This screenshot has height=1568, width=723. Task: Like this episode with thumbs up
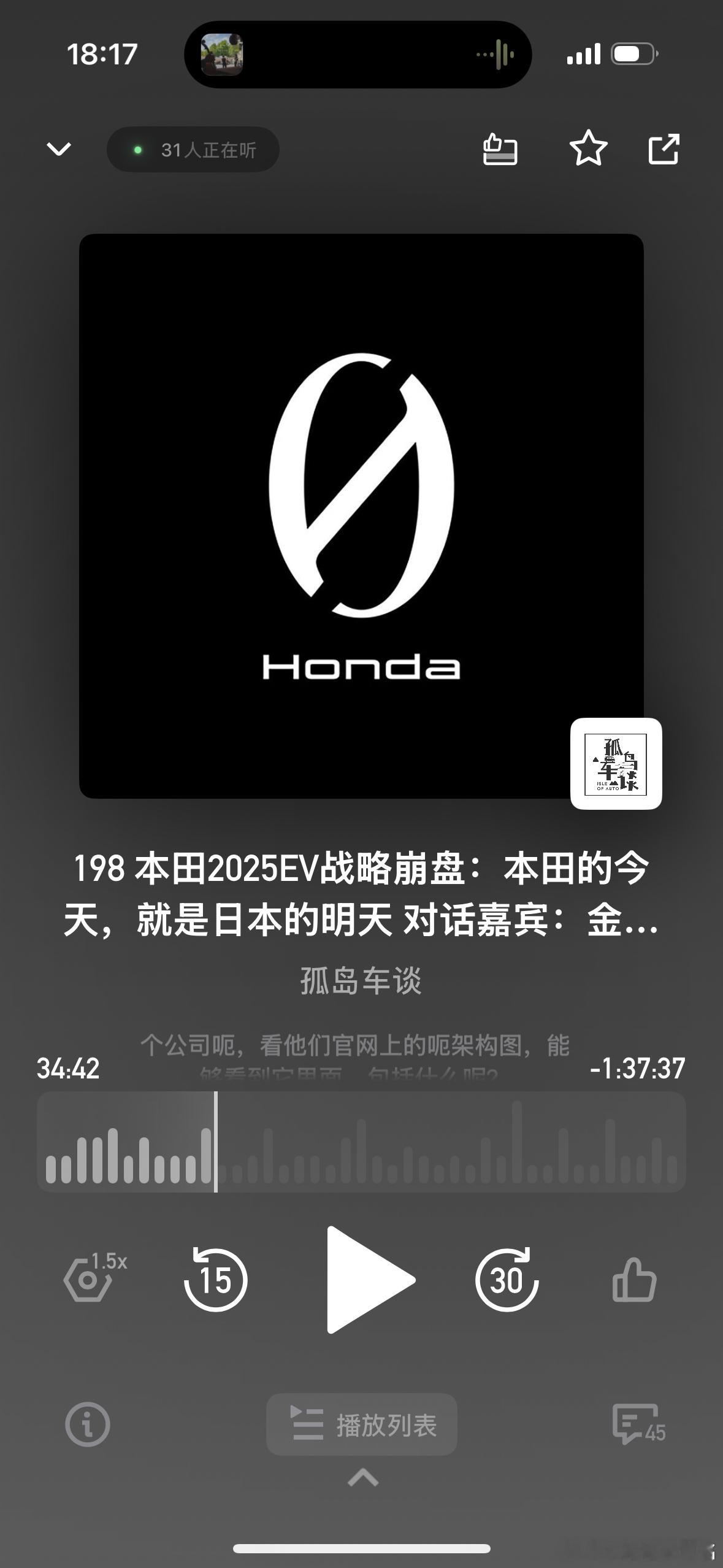pyautogui.click(x=634, y=1280)
